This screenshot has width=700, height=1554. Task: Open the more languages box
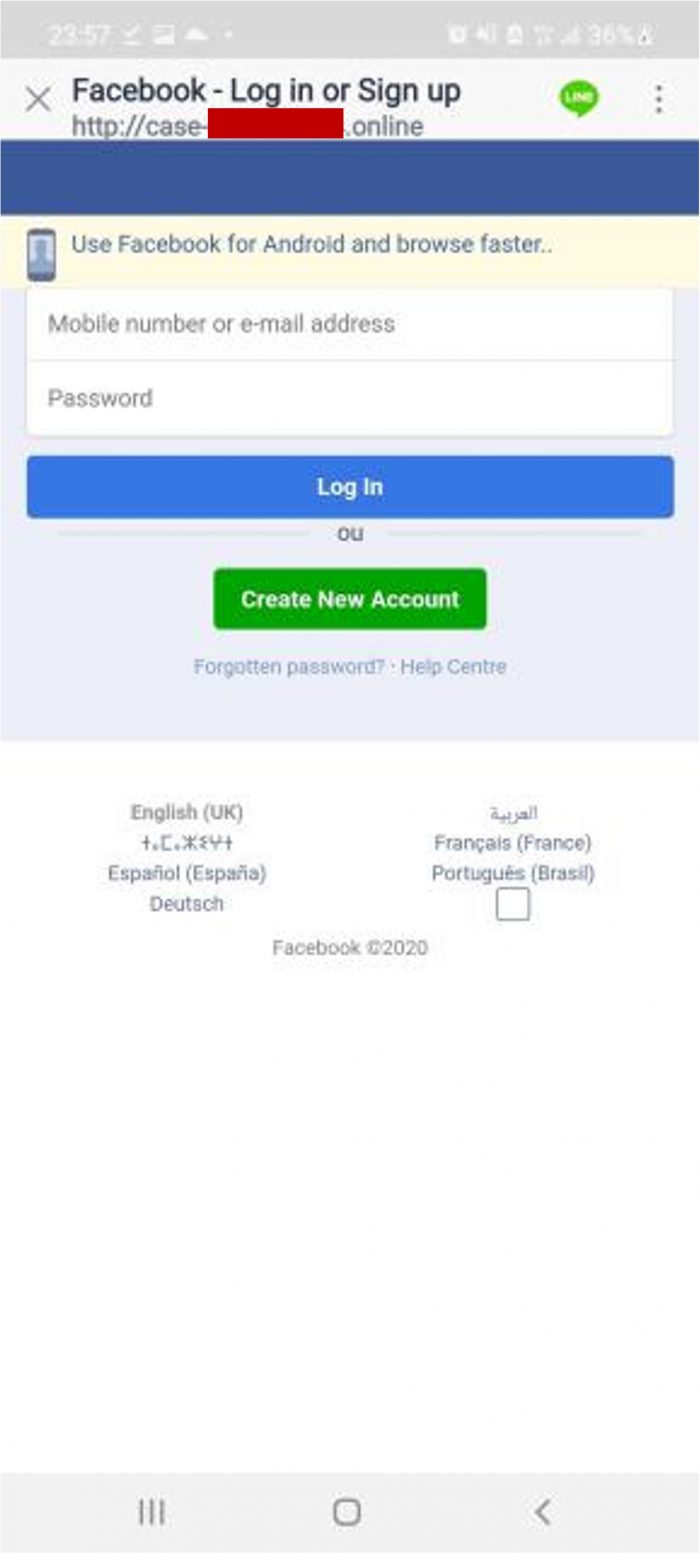(513, 905)
